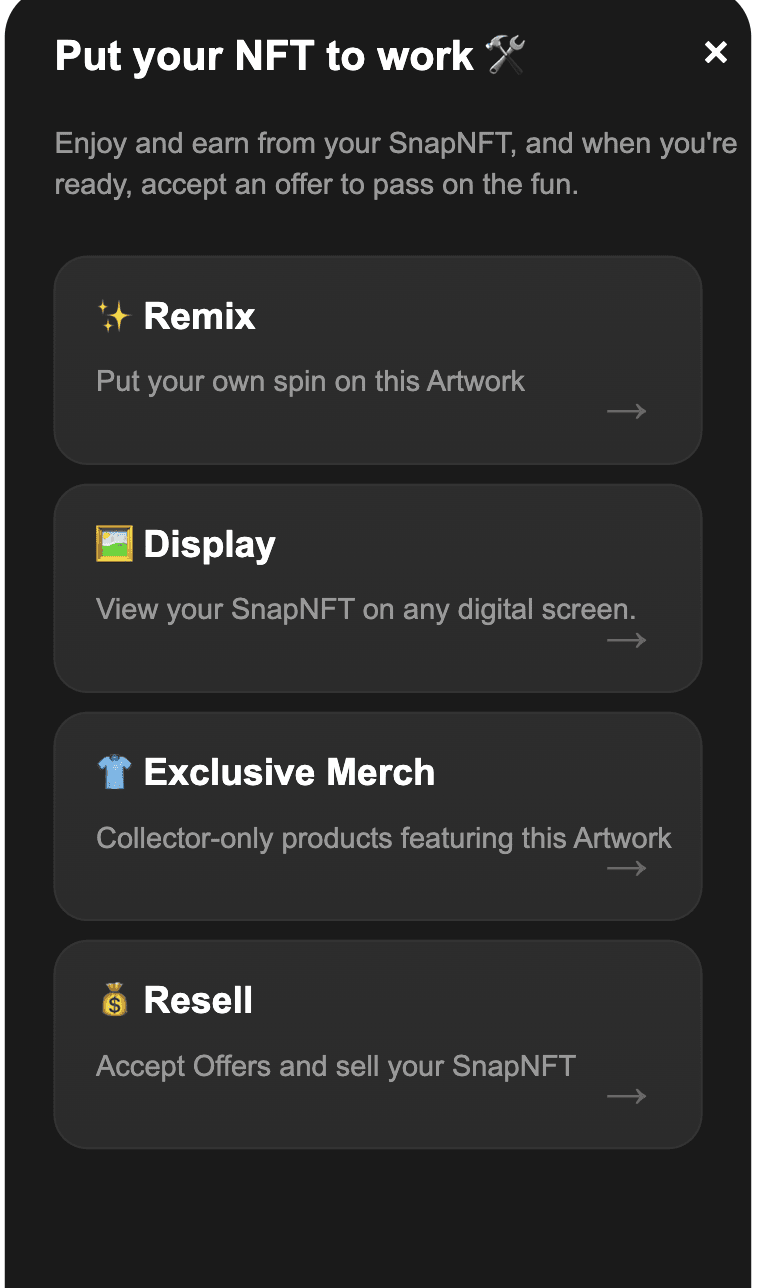
Task: Select the Display card
Action: pos(377,588)
